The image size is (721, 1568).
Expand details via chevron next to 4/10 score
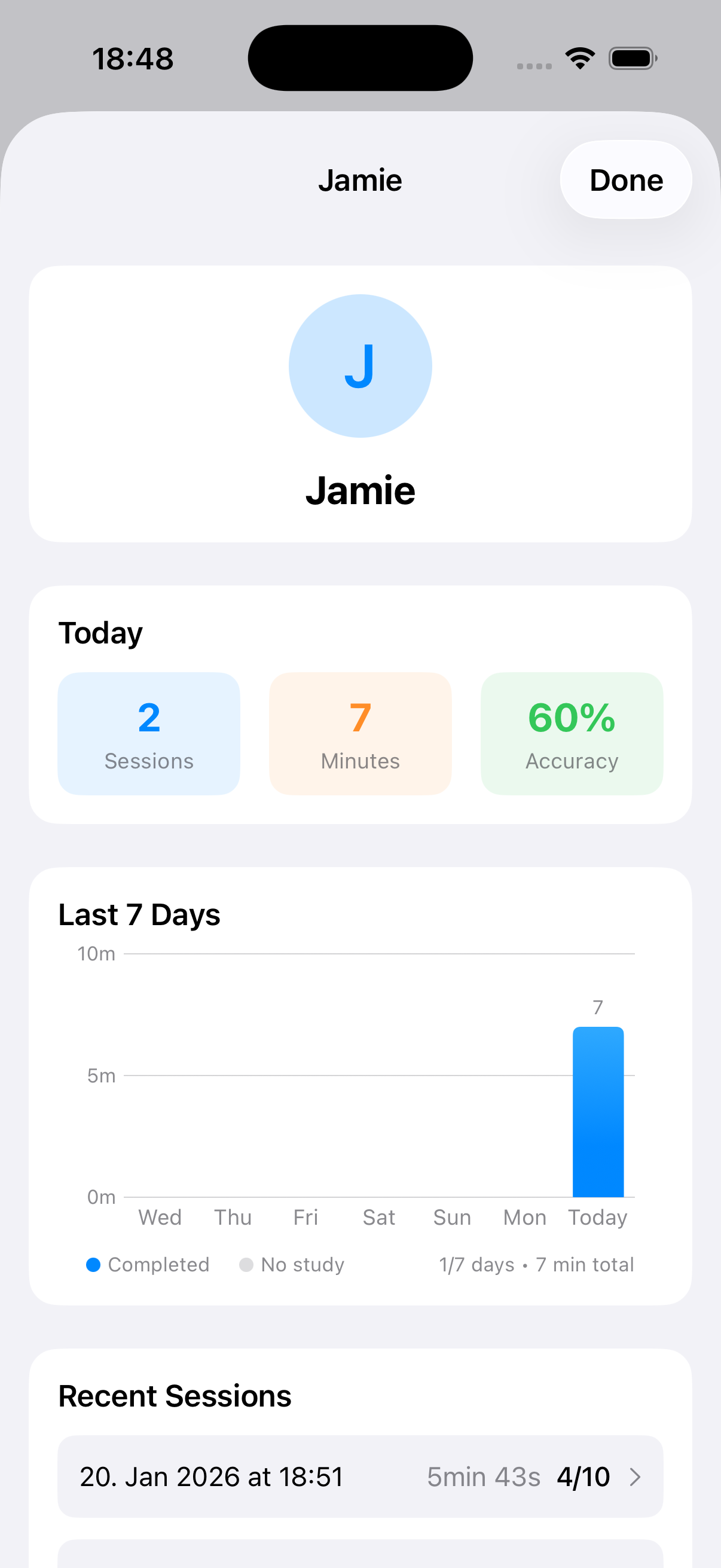coord(636,1476)
